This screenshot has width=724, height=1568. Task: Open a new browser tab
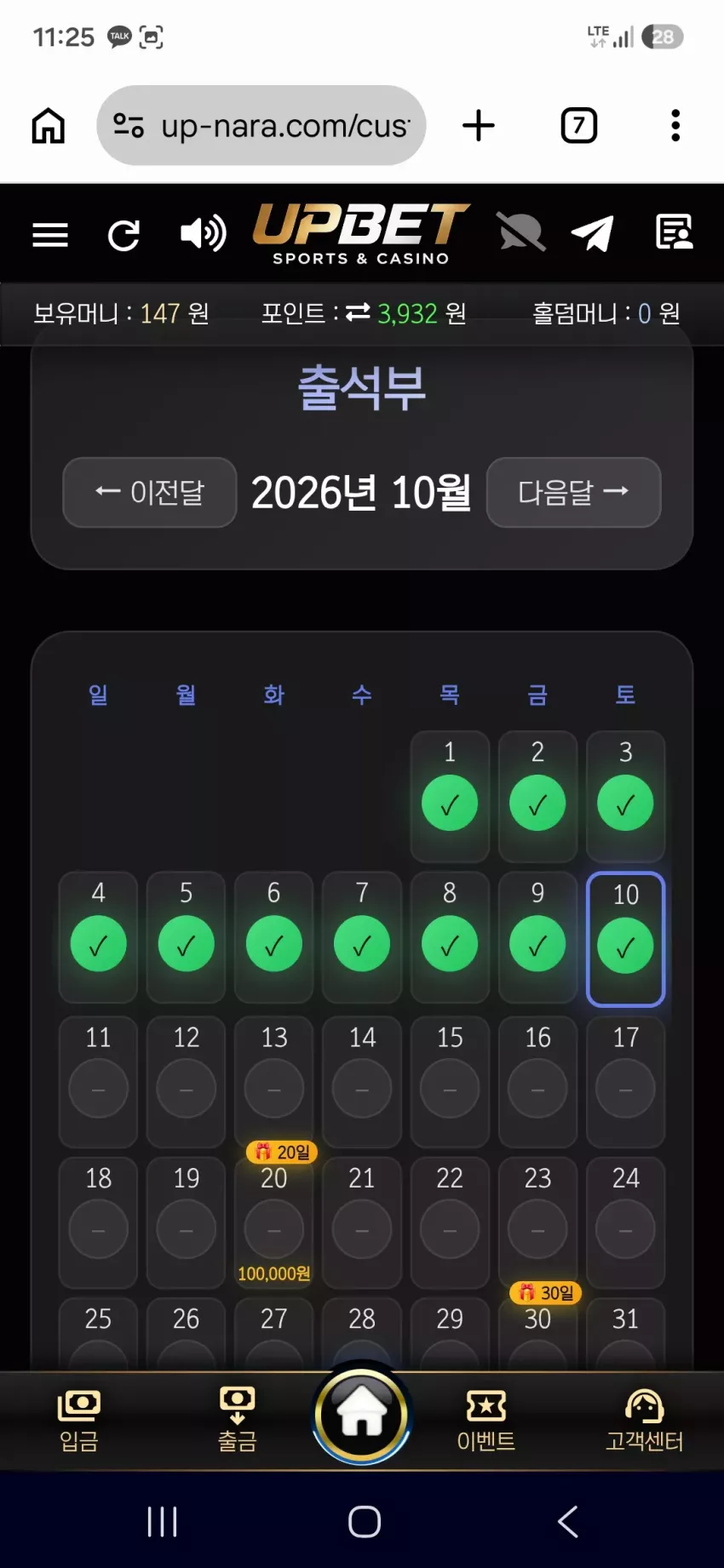tap(479, 125)
